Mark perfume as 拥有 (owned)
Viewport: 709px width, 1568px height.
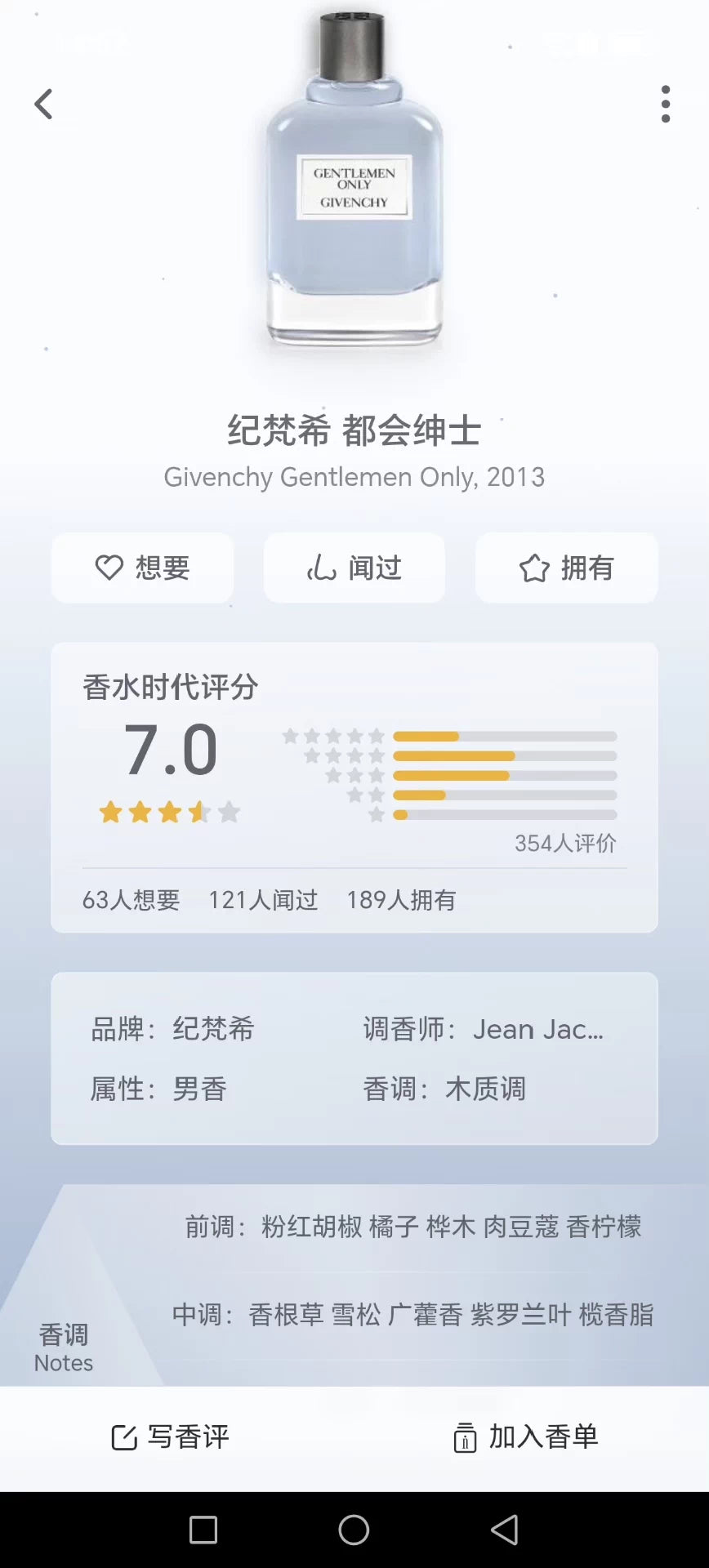pyautogui.click(x=567, y=568)
